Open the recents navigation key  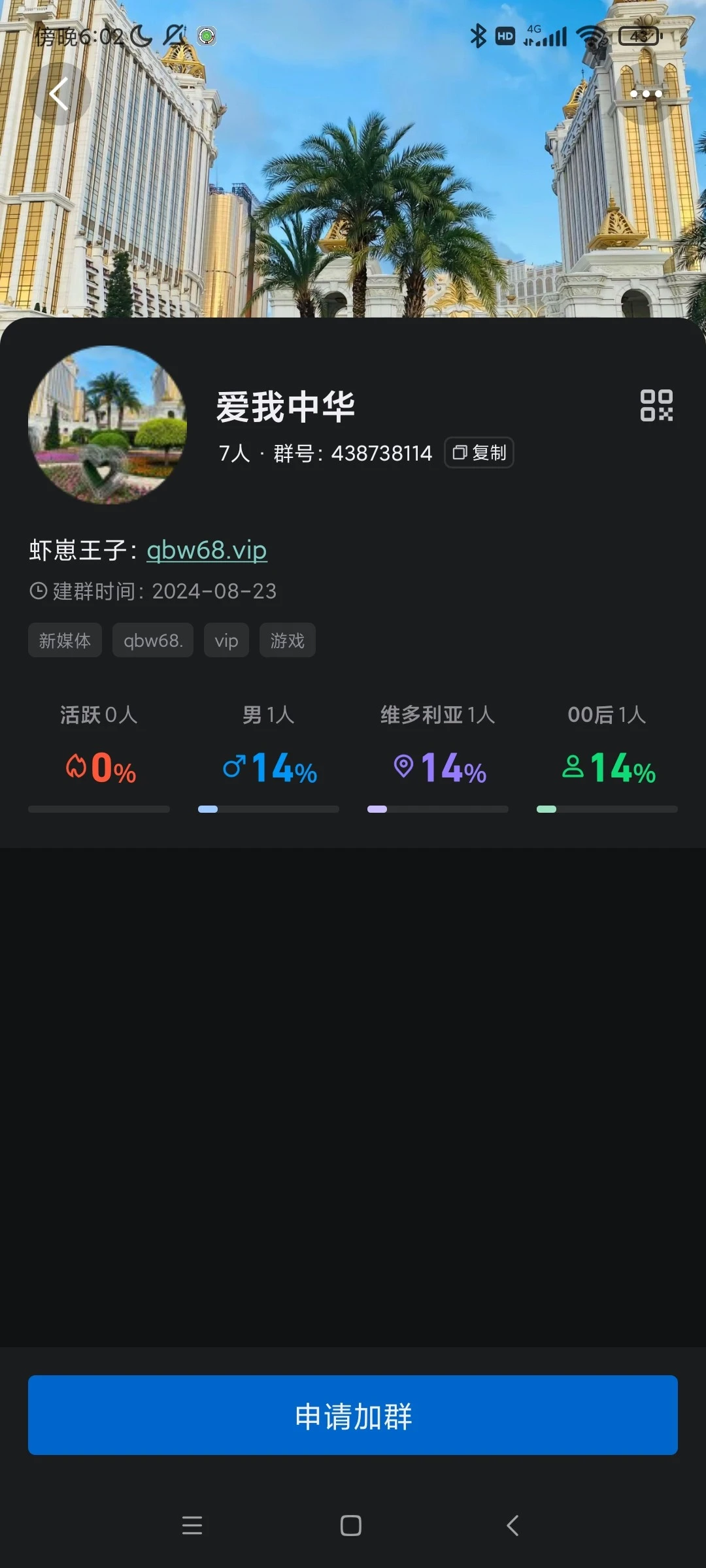[192, 1526]
